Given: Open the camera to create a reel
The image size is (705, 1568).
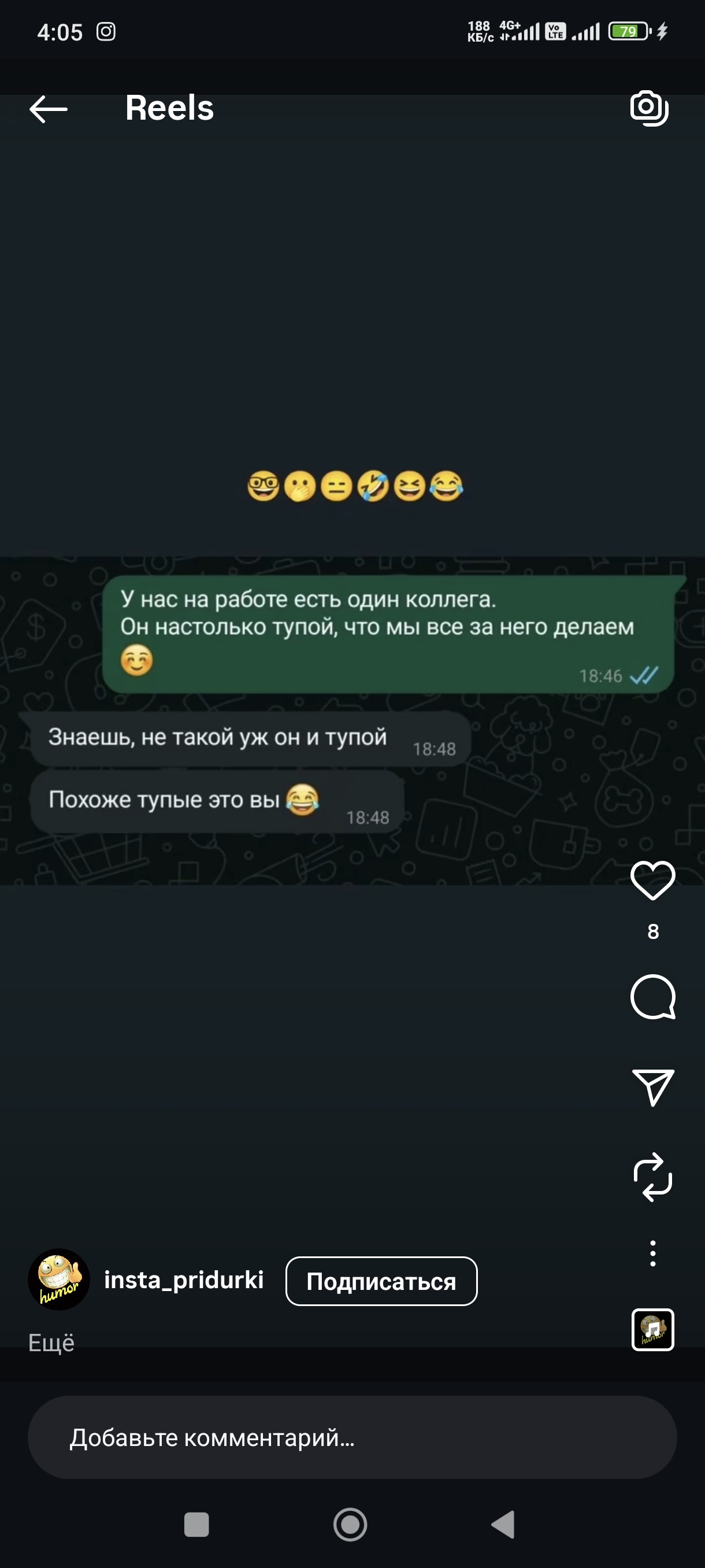Looking at the screenshot, I should point(649,108).
